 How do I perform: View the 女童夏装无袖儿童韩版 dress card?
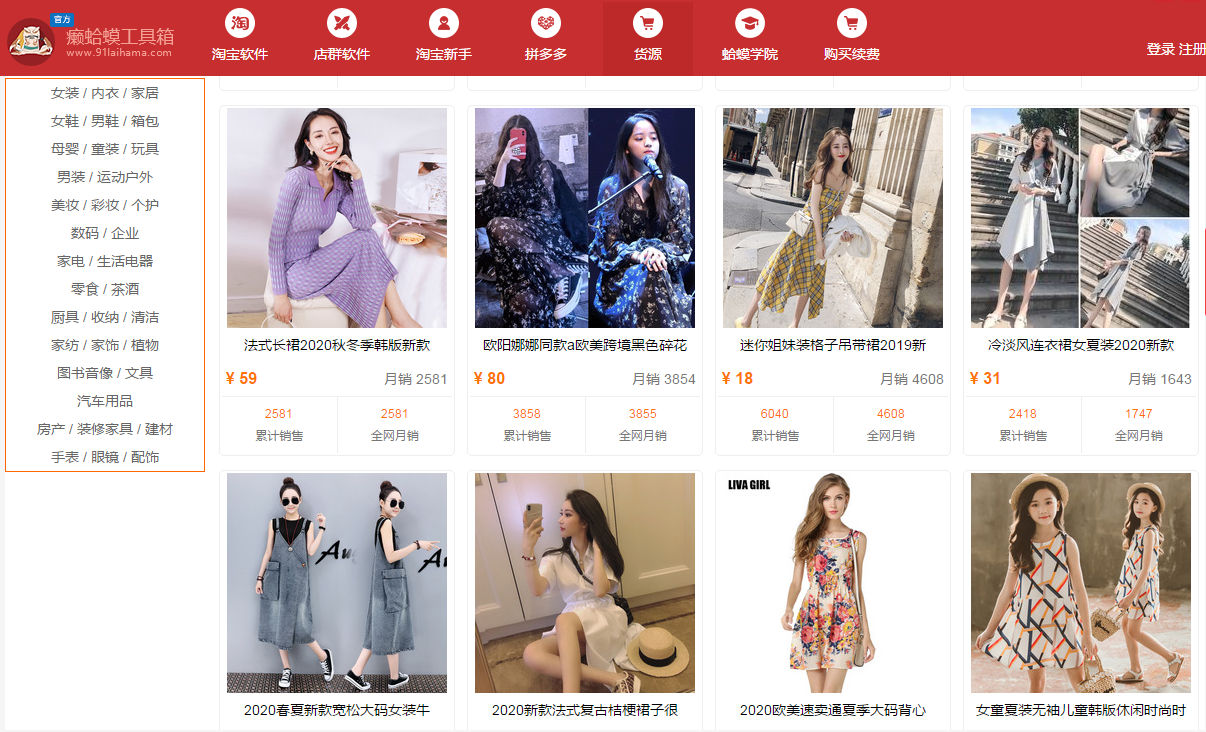[x=1081, y=710]
